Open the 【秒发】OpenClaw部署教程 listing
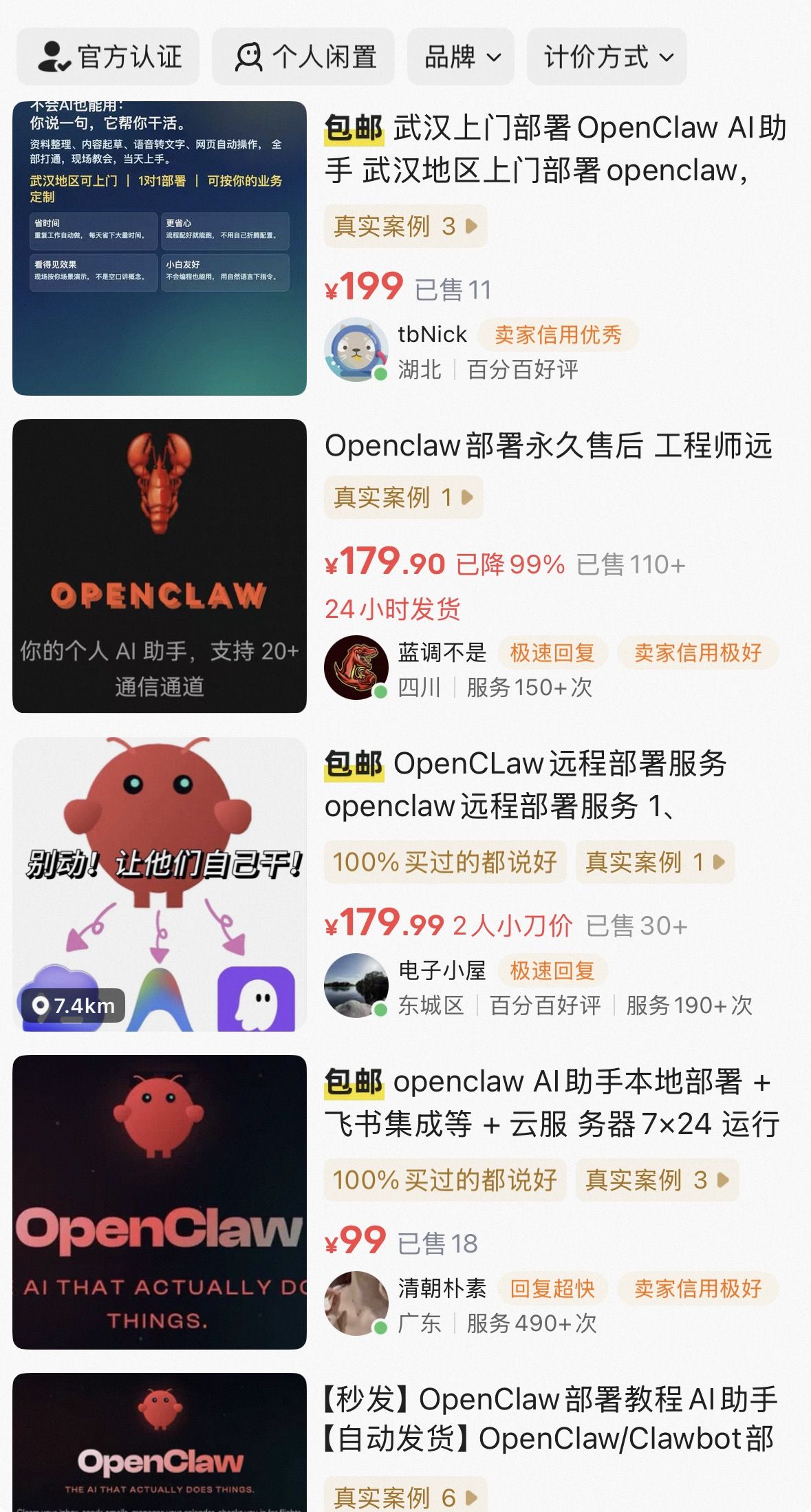Screen dimensions: 811x1512 549,1419
